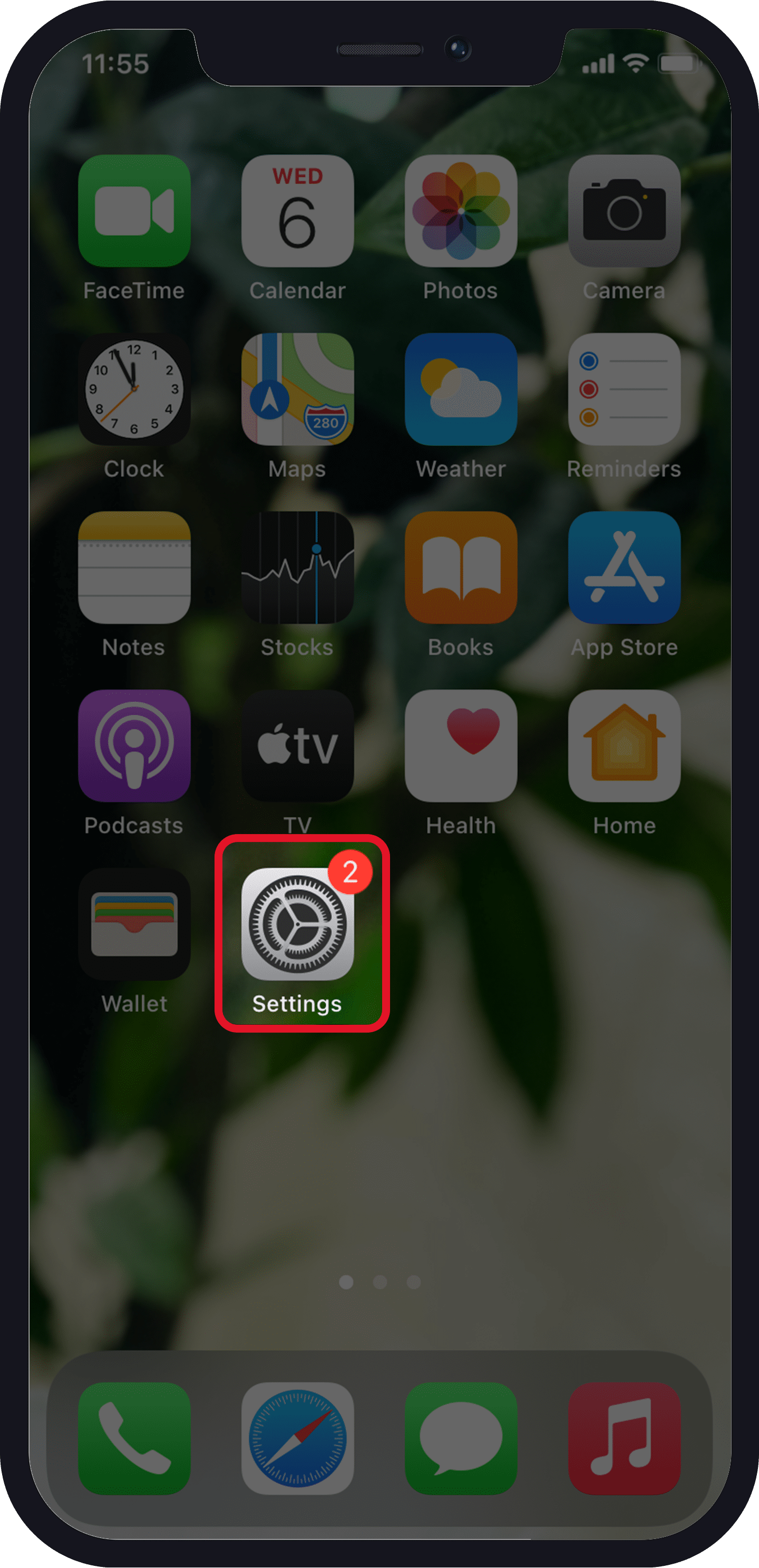Open the Apple TV app
The height and width of the screenshot is (1568, 759).
pyautogui.click(x=297, y=746)
